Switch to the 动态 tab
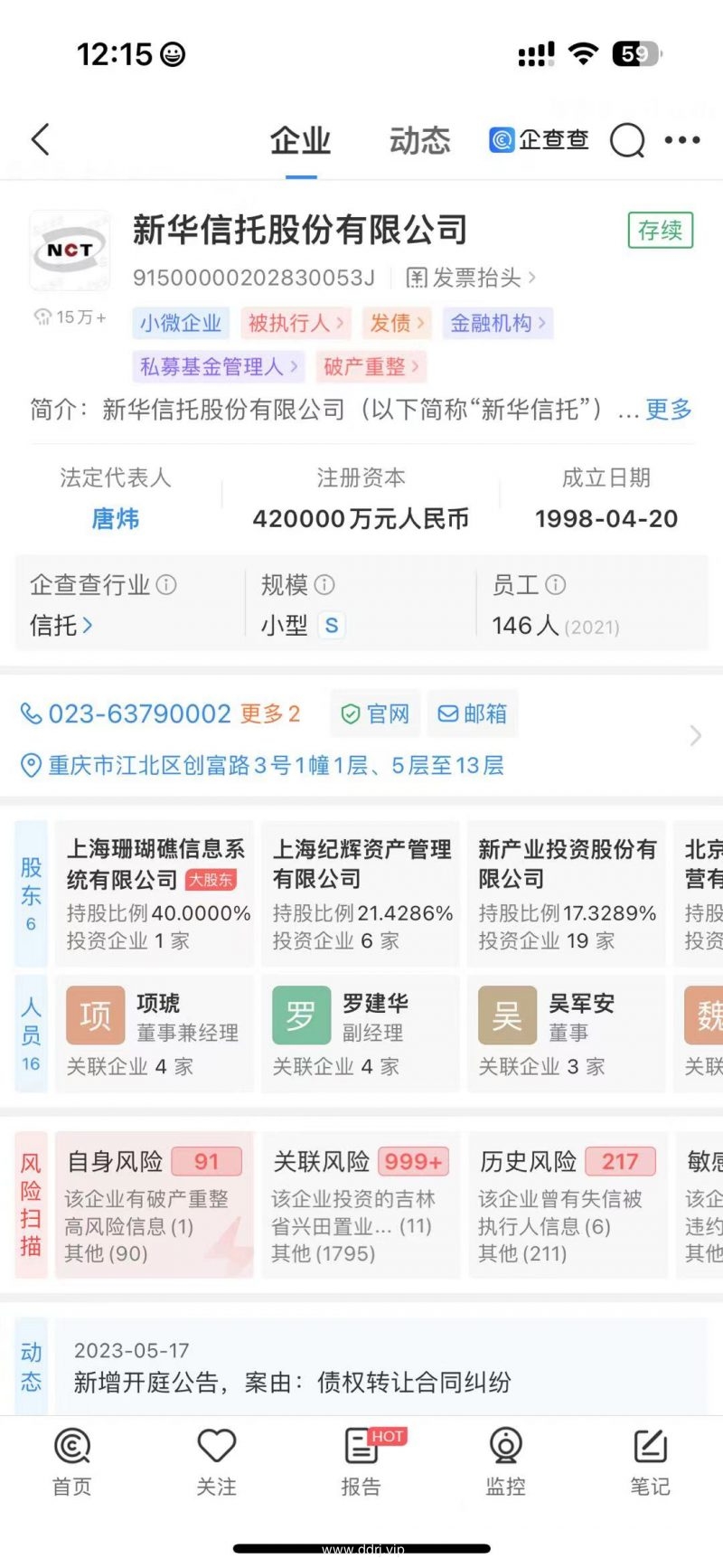 [419, 140]
